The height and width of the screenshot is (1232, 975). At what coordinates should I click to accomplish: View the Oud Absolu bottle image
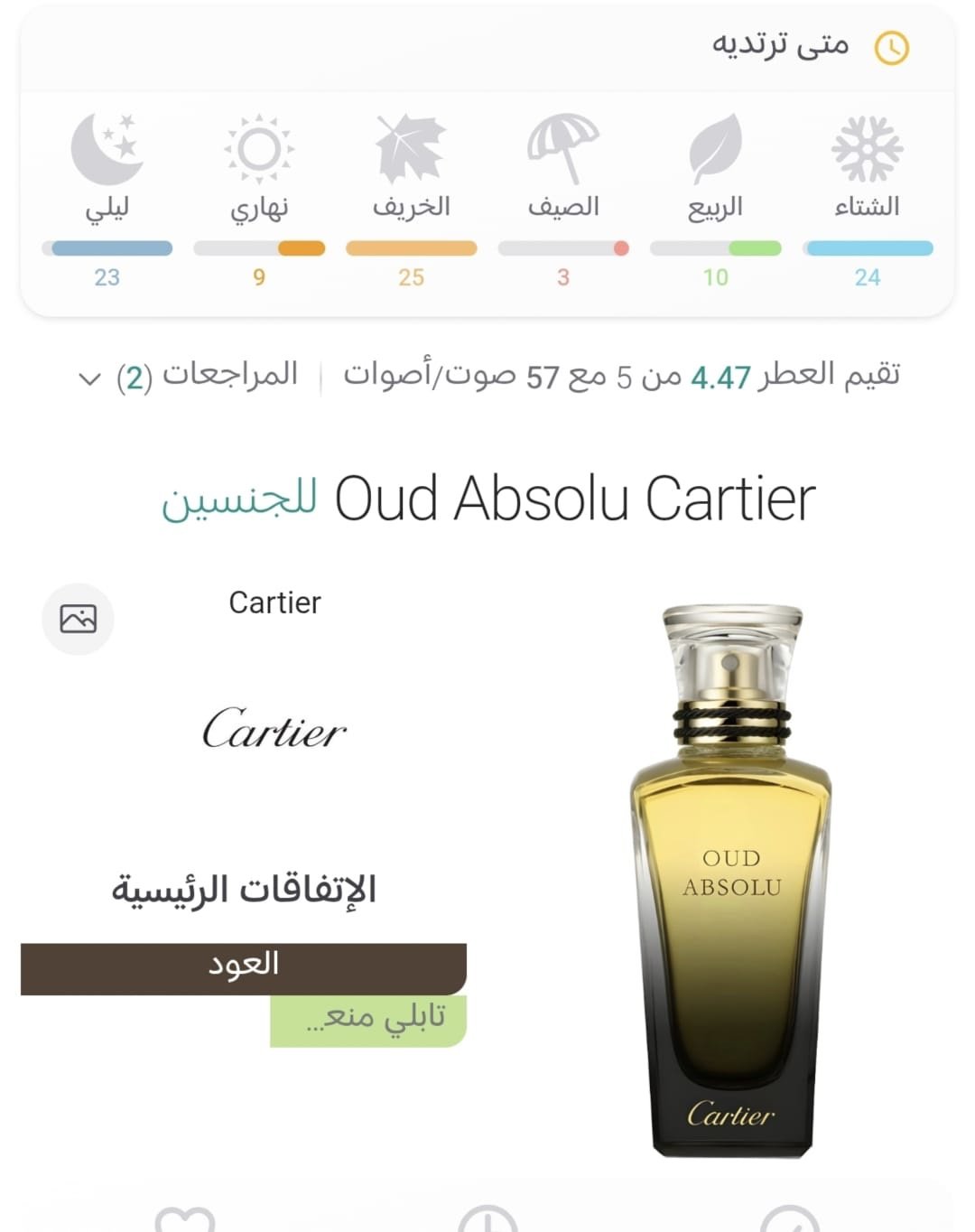click(x=730, y=881)
